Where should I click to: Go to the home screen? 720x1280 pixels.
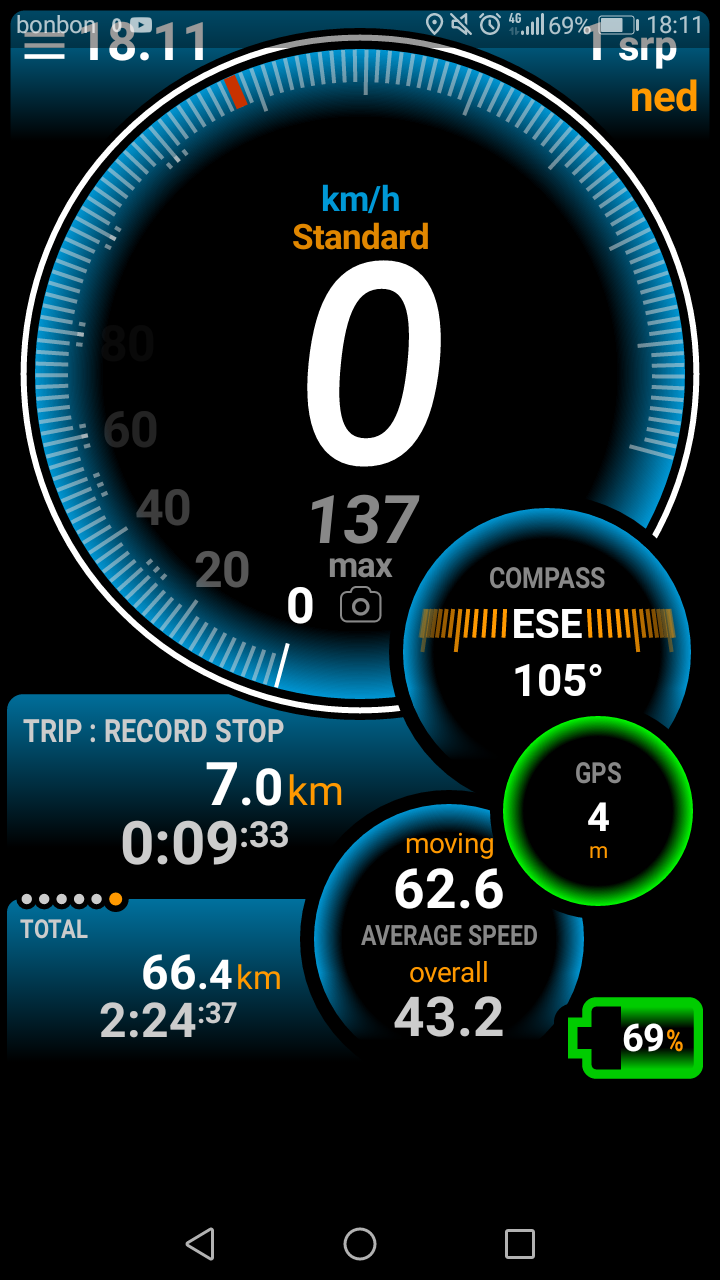click(360, 1244)
